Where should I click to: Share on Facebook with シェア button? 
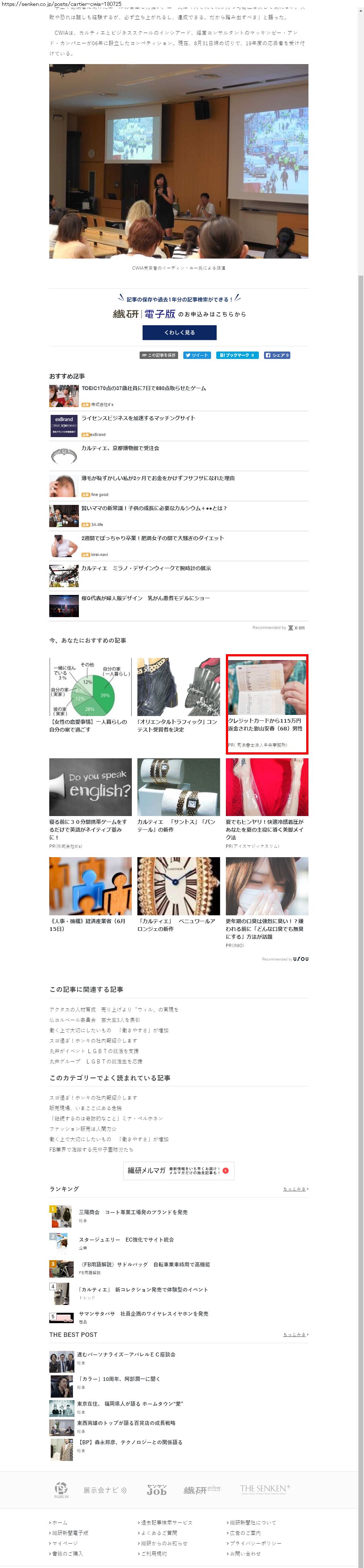[277, 355]
